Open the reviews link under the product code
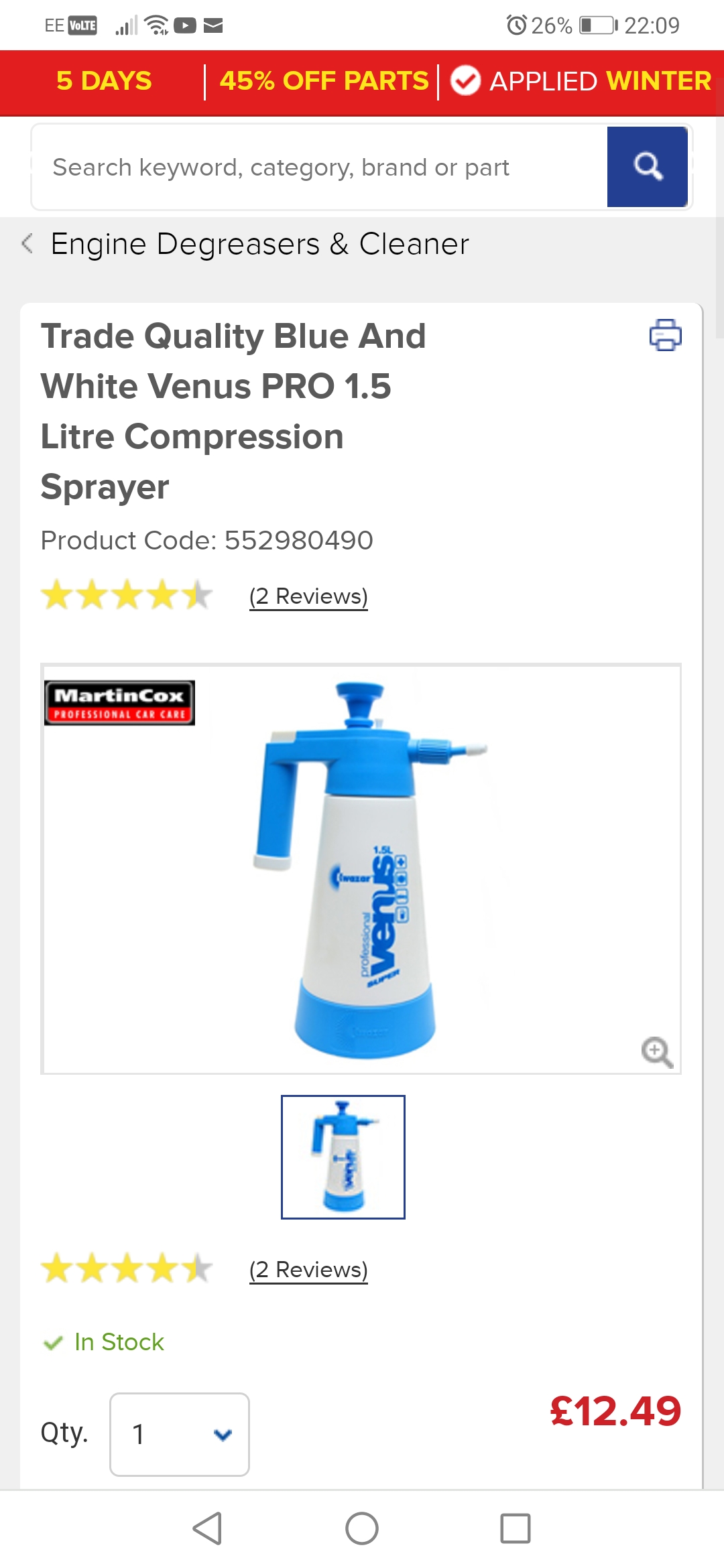724x1568 pixels. tap(308, 596)
